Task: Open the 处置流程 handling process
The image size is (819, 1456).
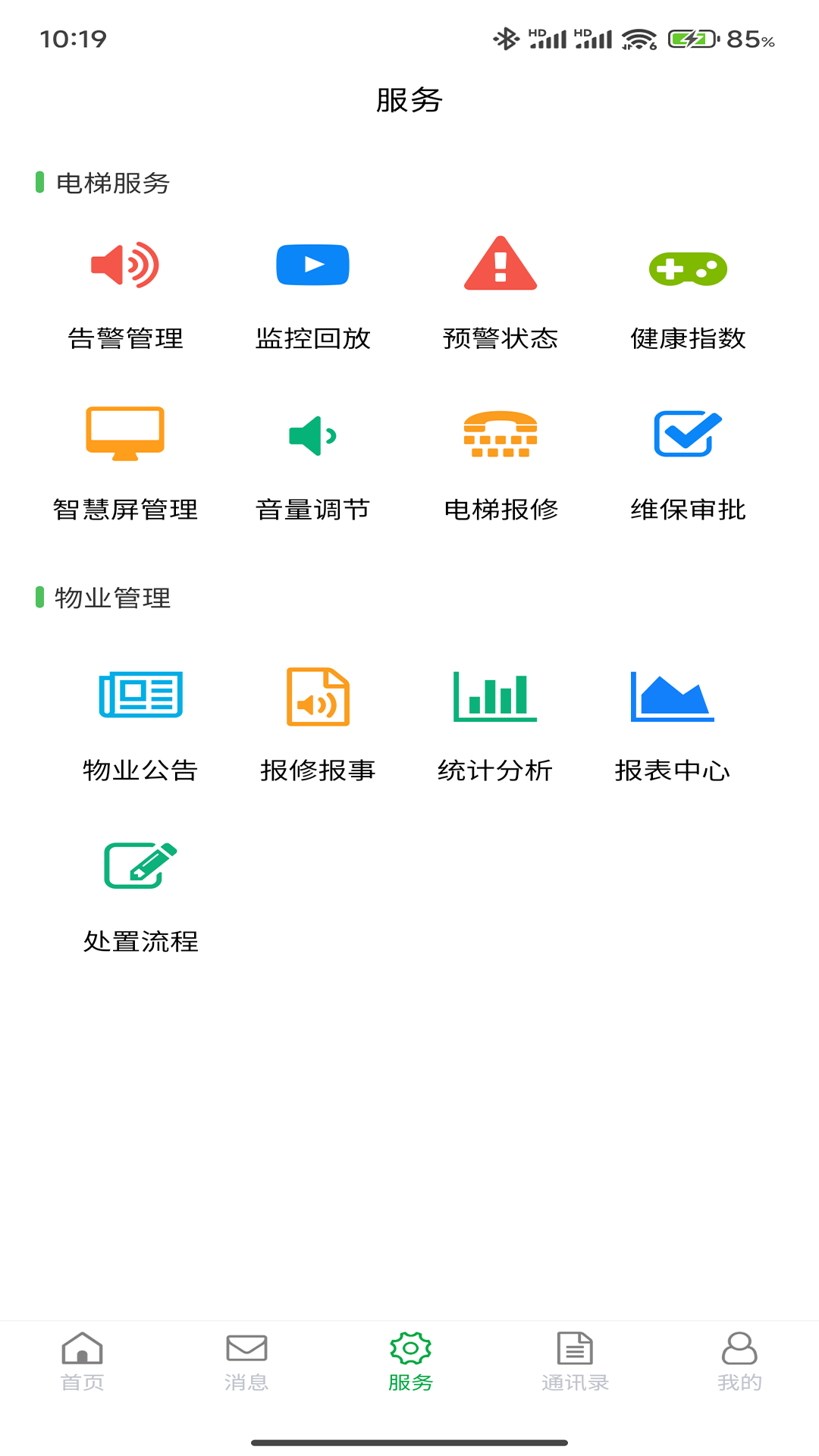Action: (x=141, y=895)
